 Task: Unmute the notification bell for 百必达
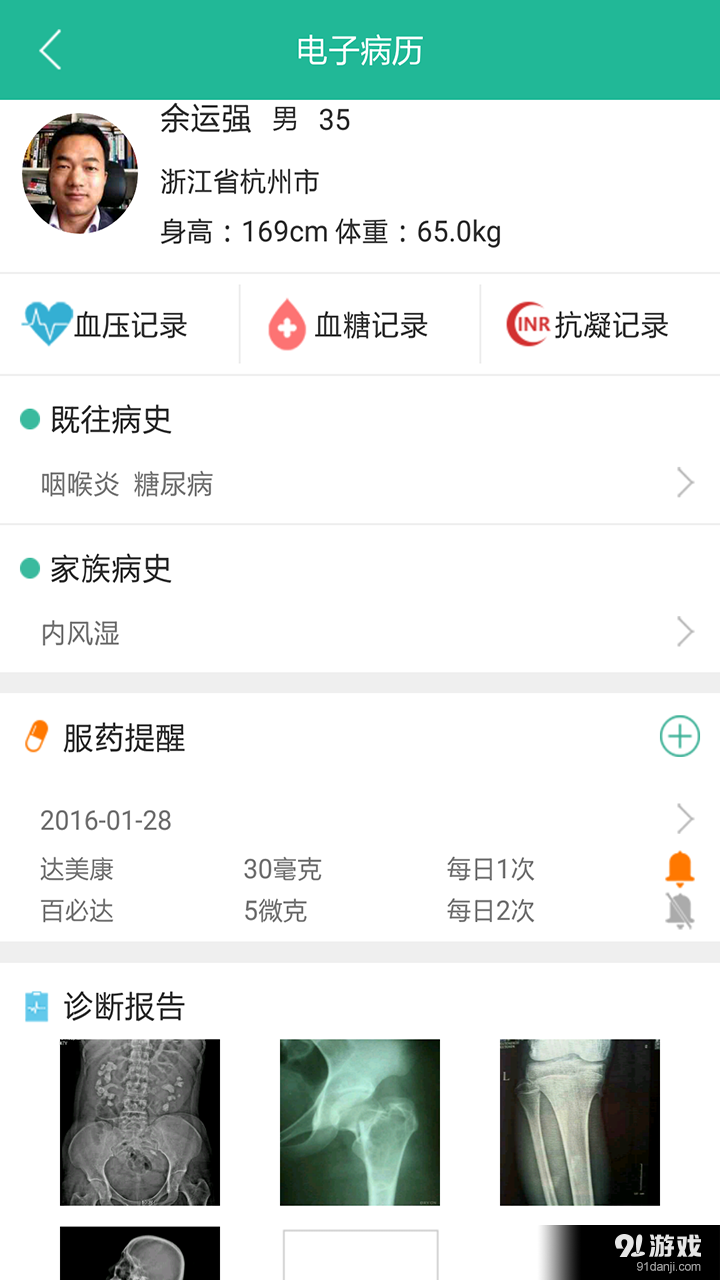point(679,910)
